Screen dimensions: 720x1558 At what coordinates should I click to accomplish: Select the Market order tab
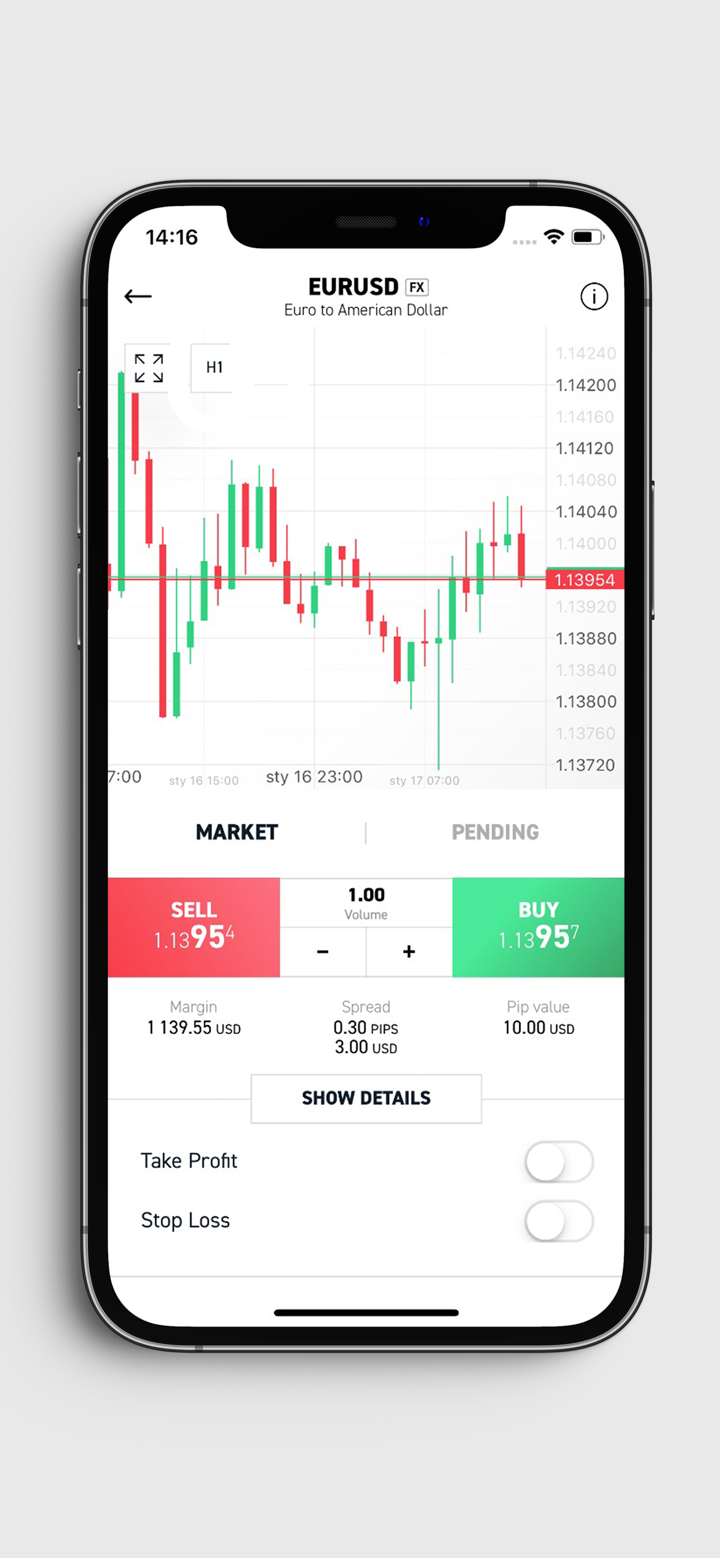pos(237,832)
